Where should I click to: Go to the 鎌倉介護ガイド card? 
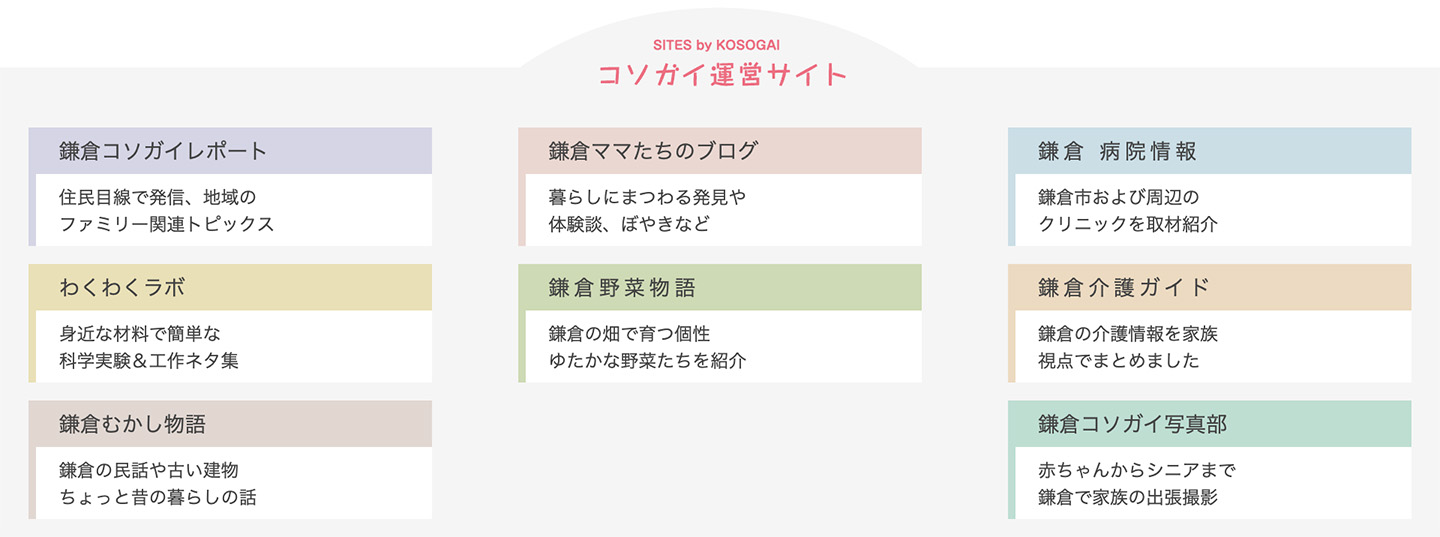[1210, 323]
